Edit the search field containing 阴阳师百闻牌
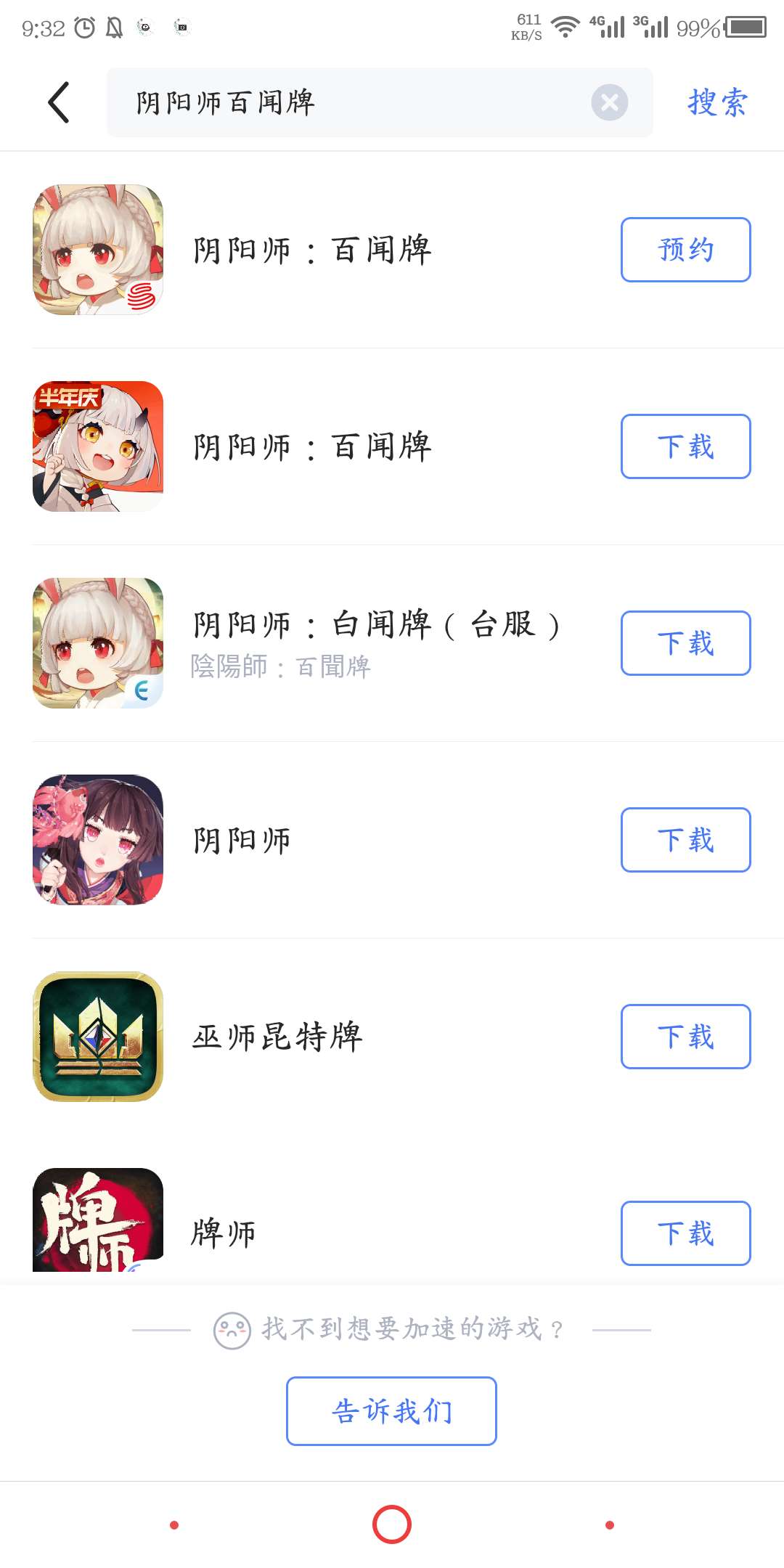The width and height of the screenshot is (784, 1568). click(x=348, y=102)
